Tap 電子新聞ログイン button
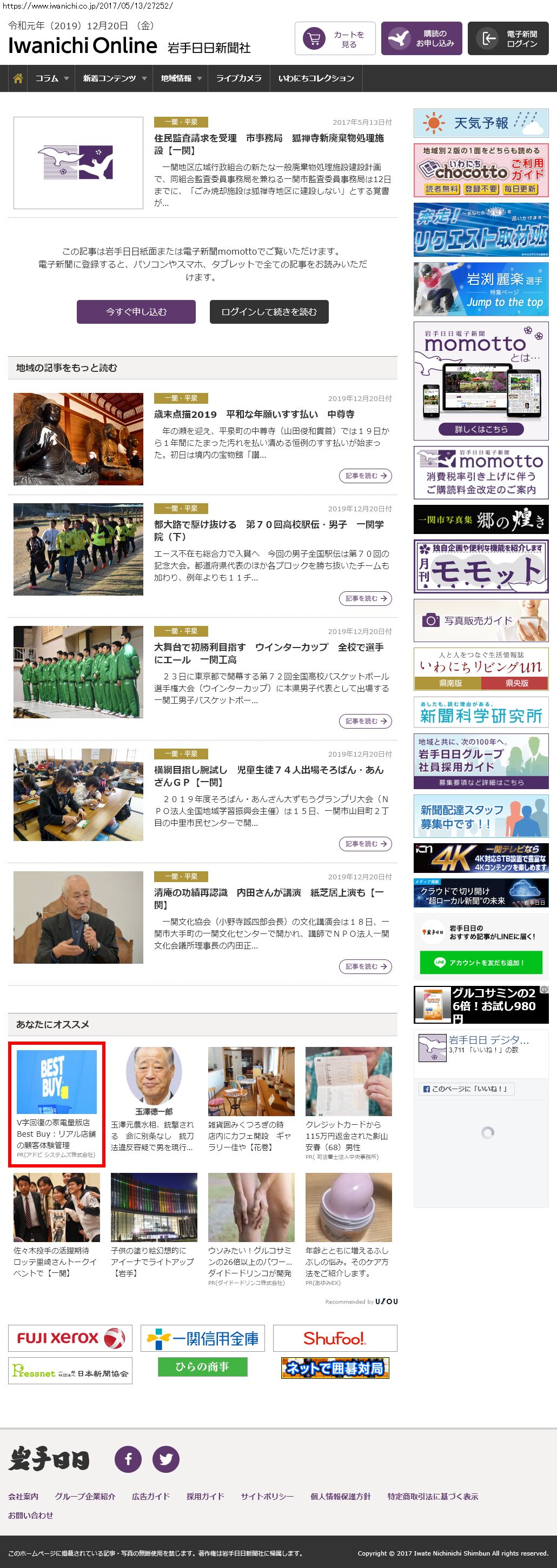This screenshot has height=1568, width=557. (x=508, y=39)
